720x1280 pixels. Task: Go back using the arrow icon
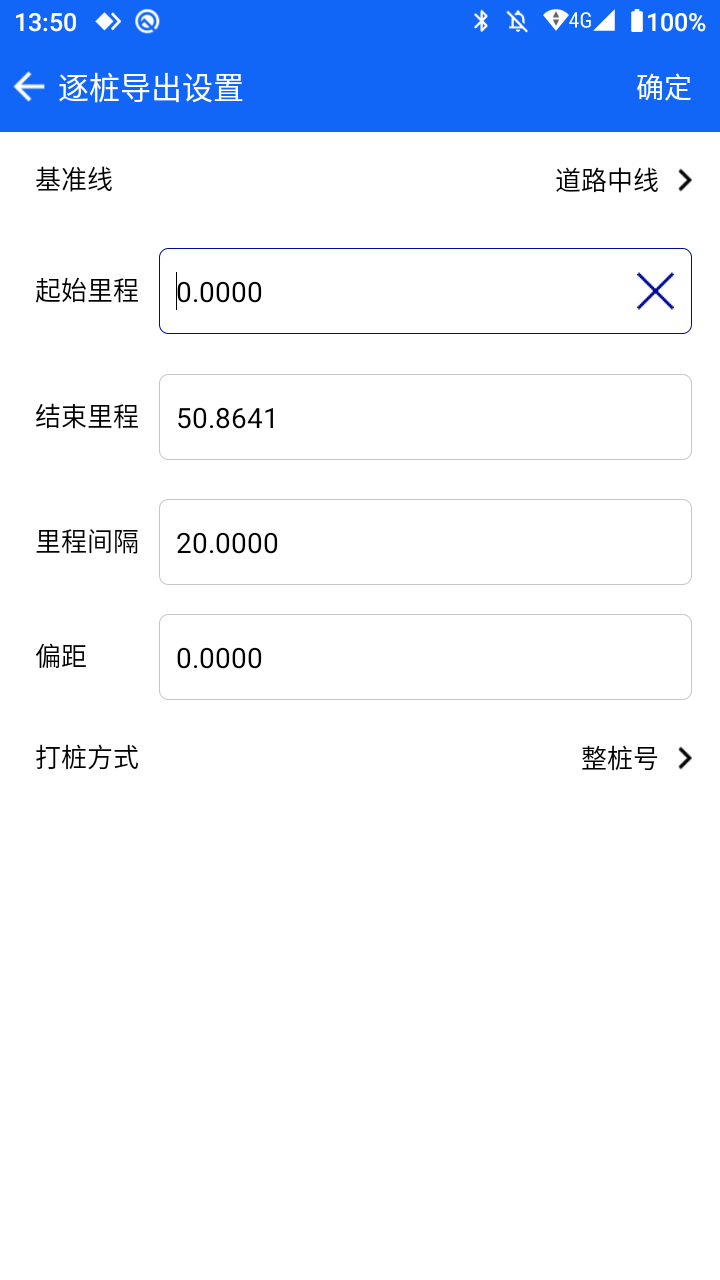click(x=29, y=87)
